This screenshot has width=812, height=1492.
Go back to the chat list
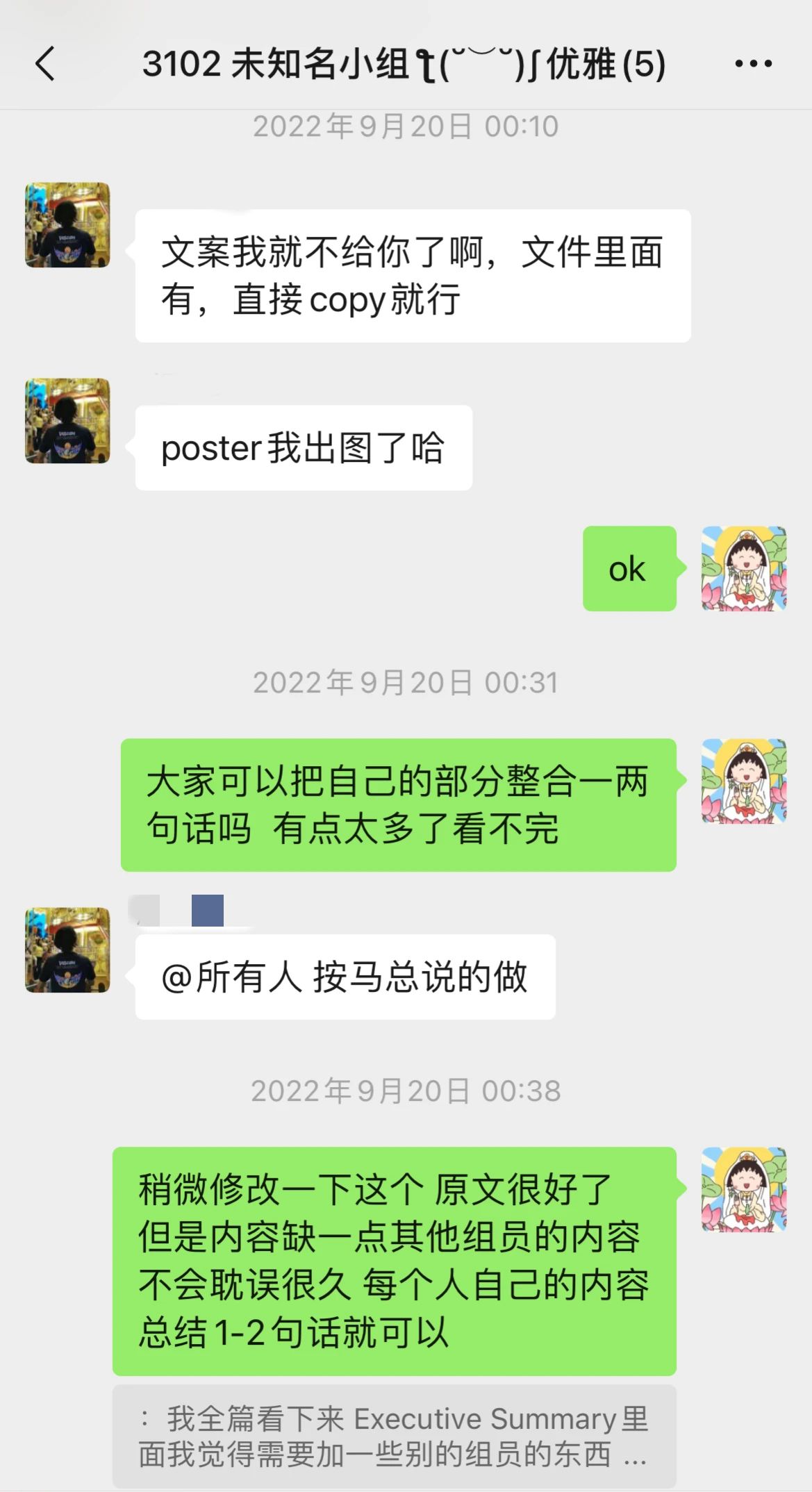45,64
